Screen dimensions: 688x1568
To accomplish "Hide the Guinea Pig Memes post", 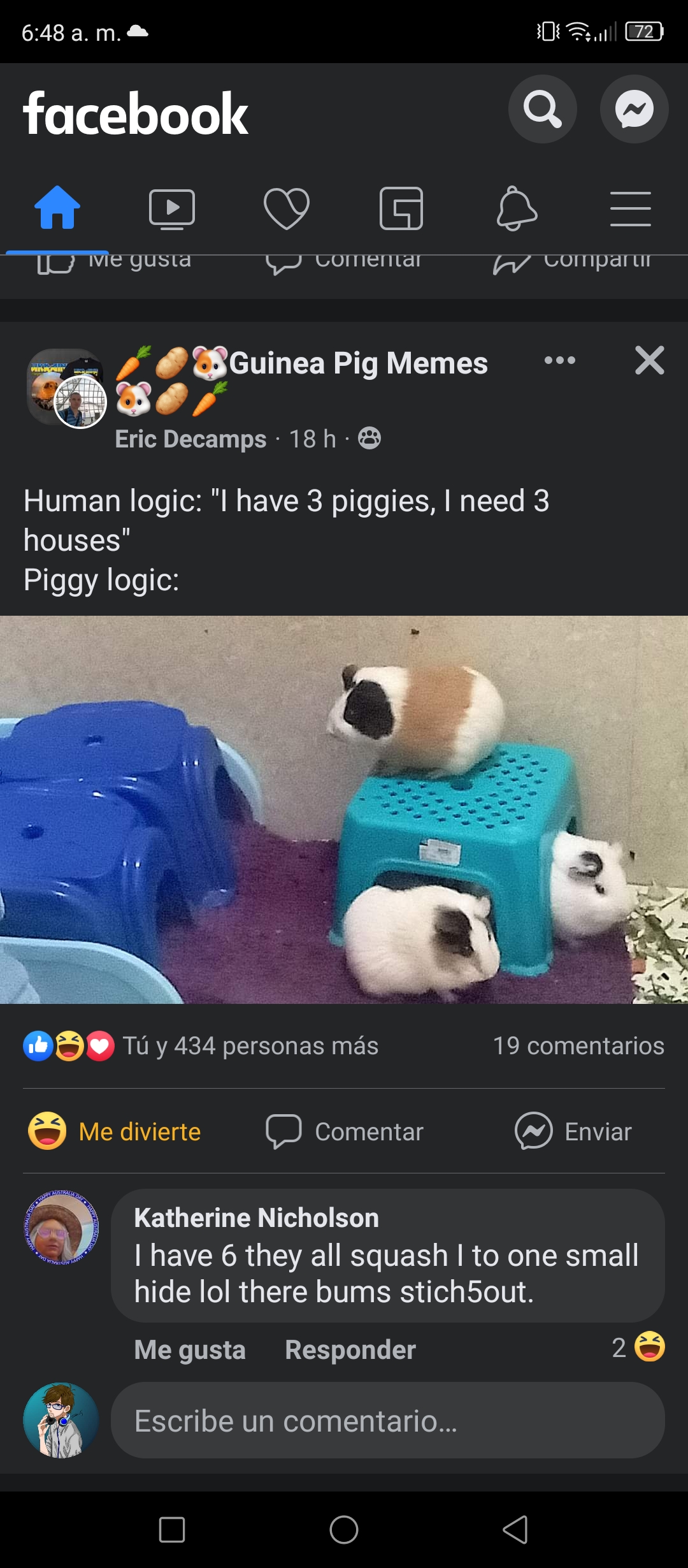I will [650, 360].
